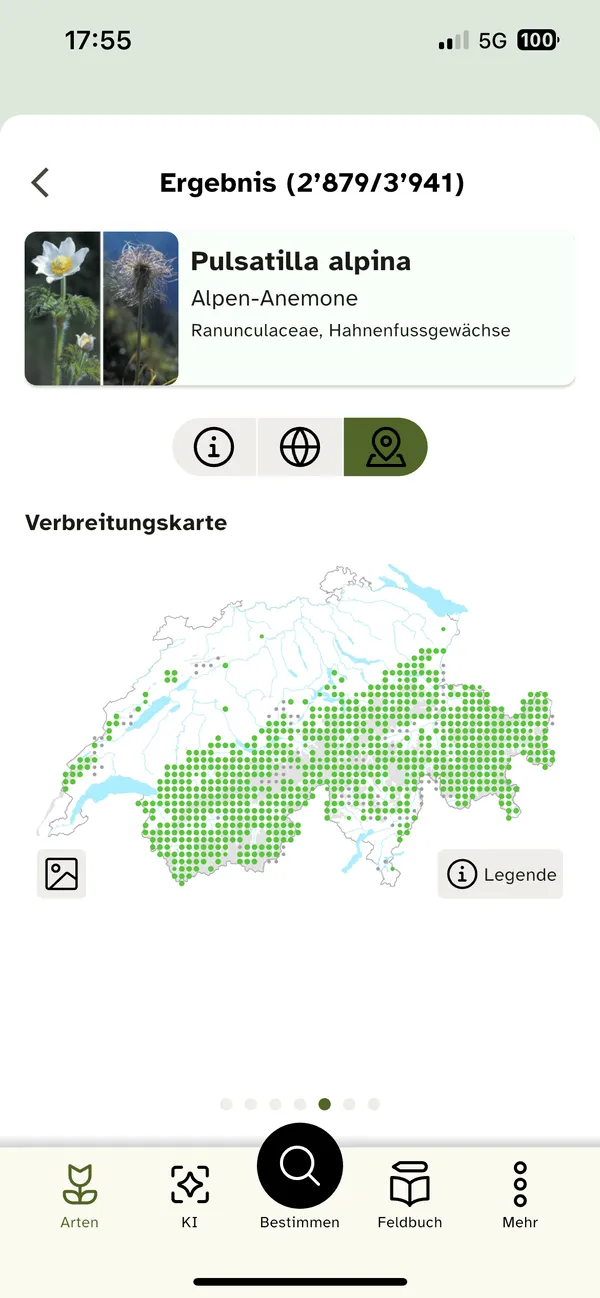
Task: Open the image icon below the map
Action: pyautogui.click(x=61, y=874)
